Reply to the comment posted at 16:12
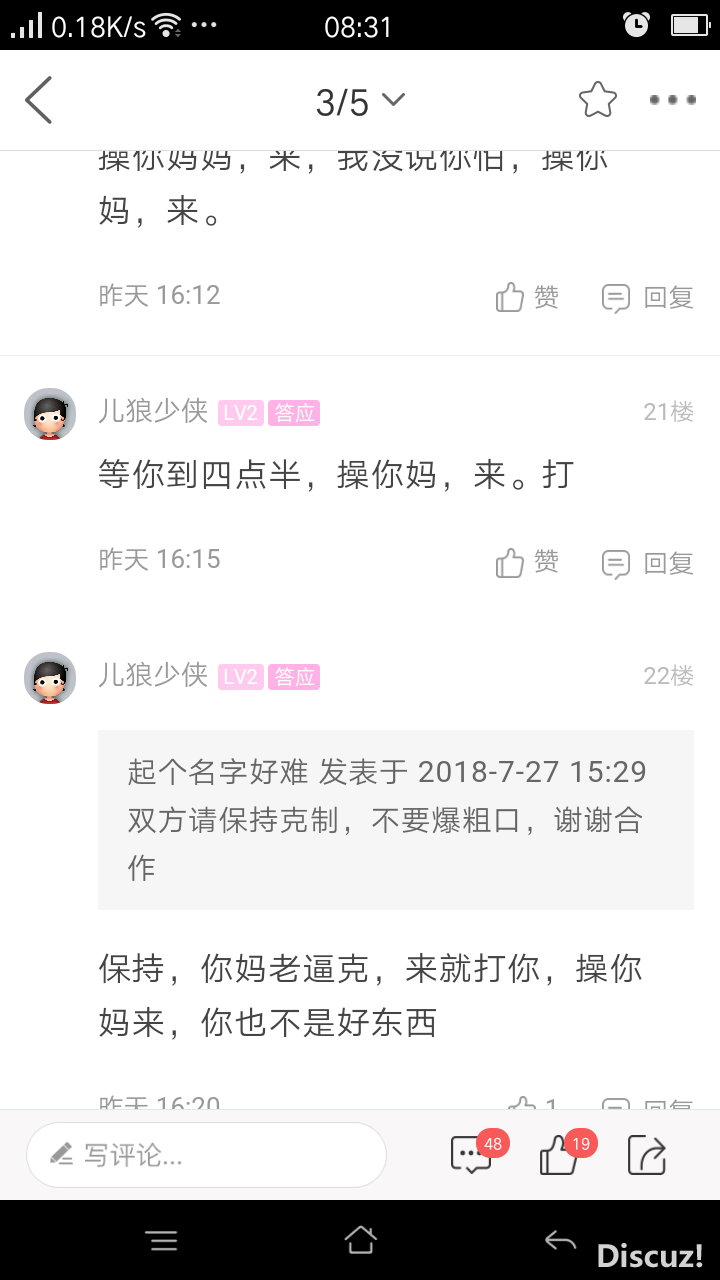 pos(648,297)
